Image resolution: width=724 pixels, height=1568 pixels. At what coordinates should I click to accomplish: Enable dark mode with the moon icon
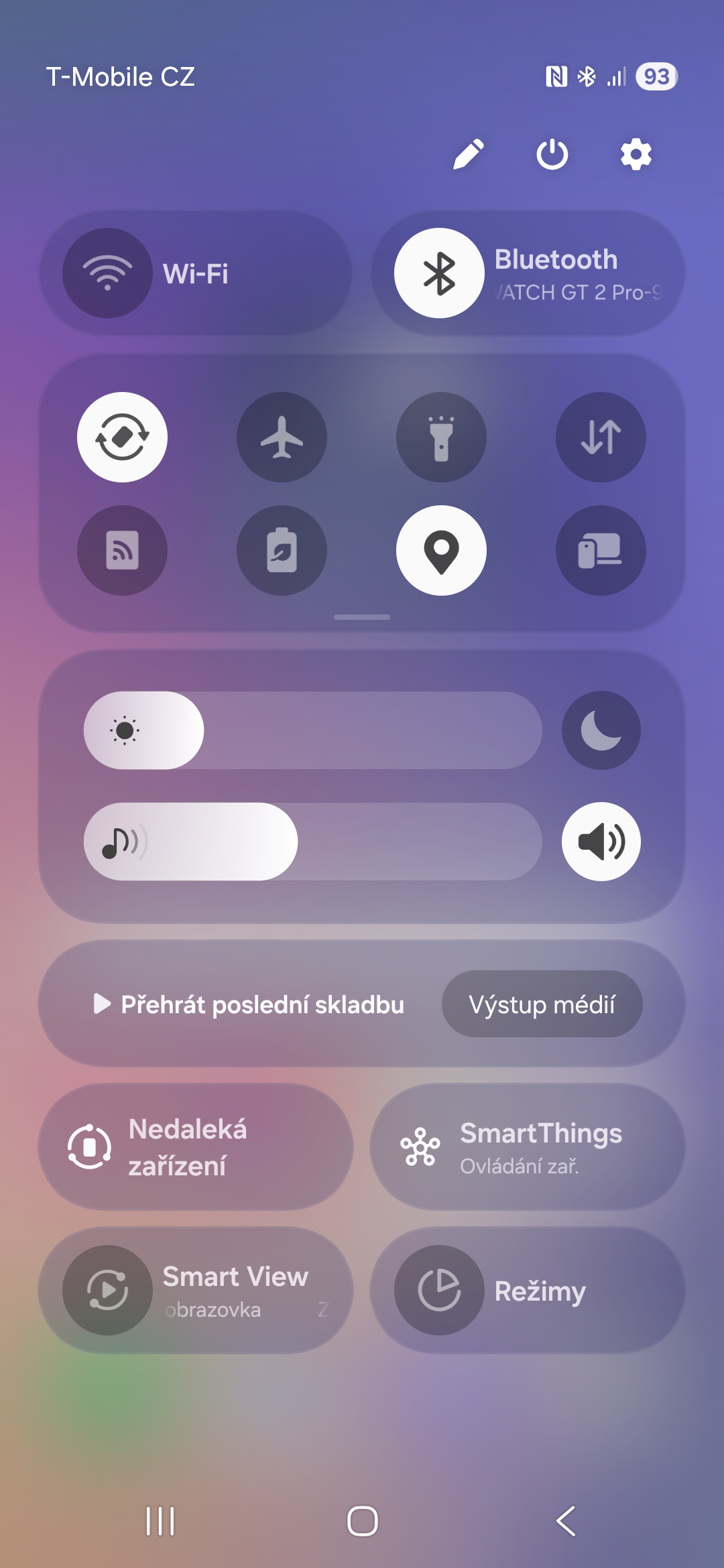coord(601,730)
